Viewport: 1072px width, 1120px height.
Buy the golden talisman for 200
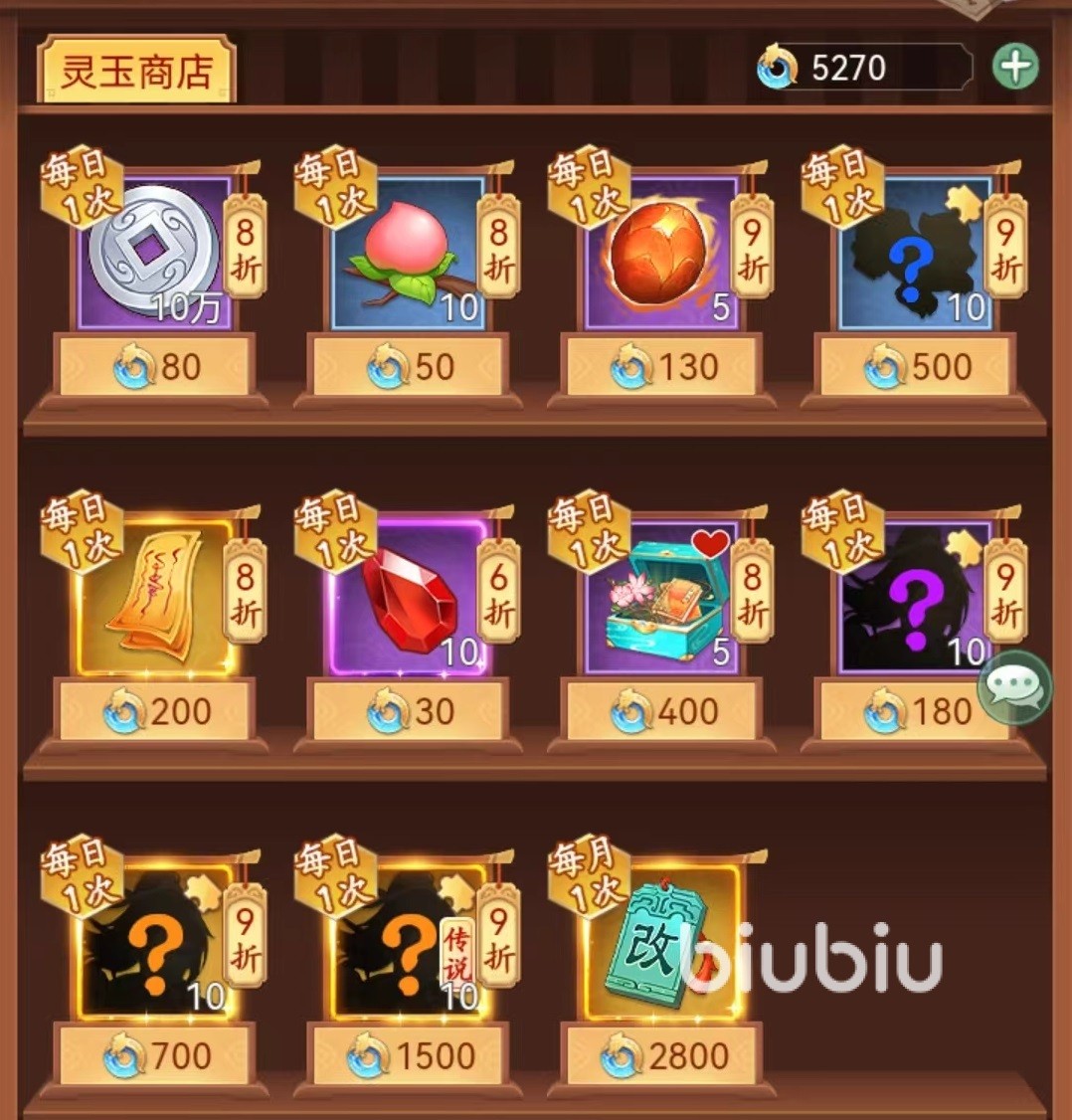[154, 711]
